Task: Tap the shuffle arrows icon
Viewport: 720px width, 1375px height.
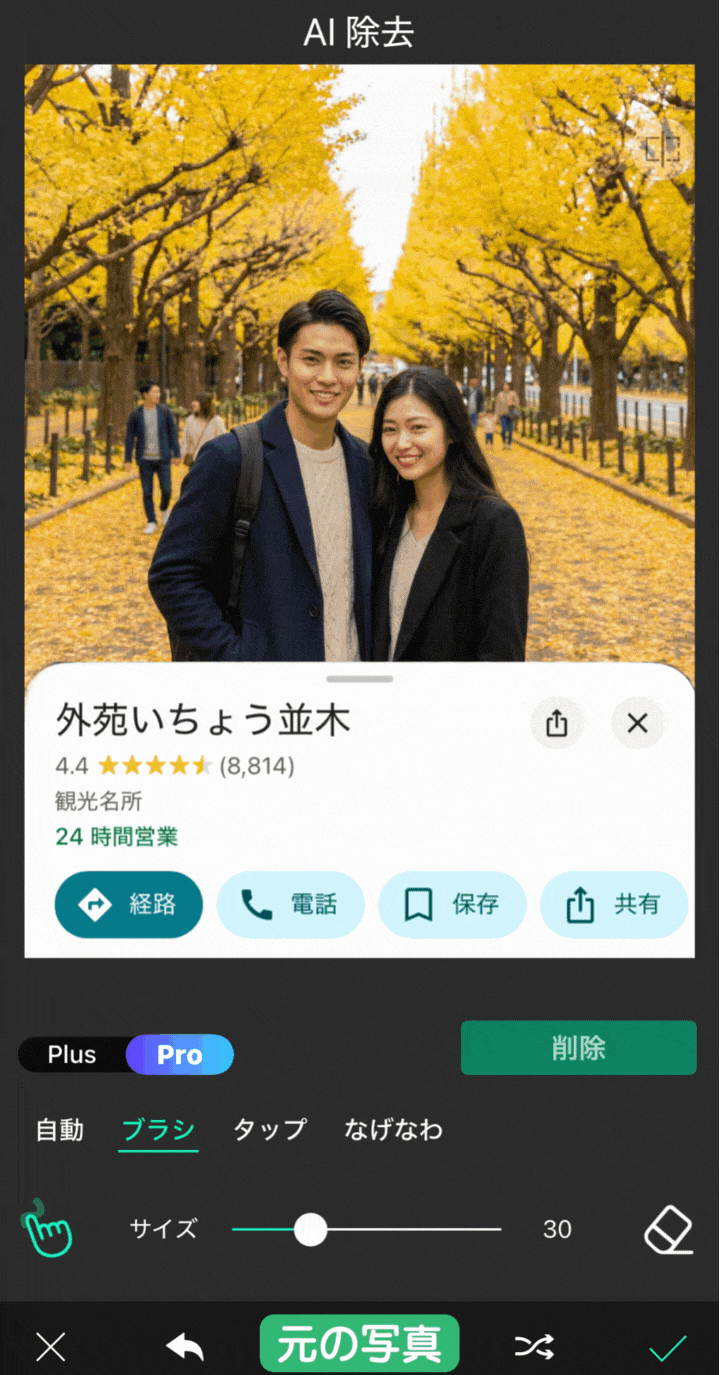Action: click(x=534, y=1347)
